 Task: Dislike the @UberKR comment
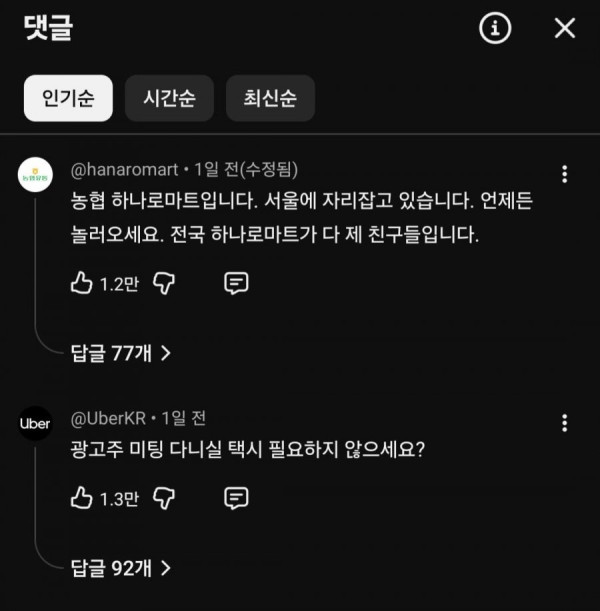[x=165, y=497]
